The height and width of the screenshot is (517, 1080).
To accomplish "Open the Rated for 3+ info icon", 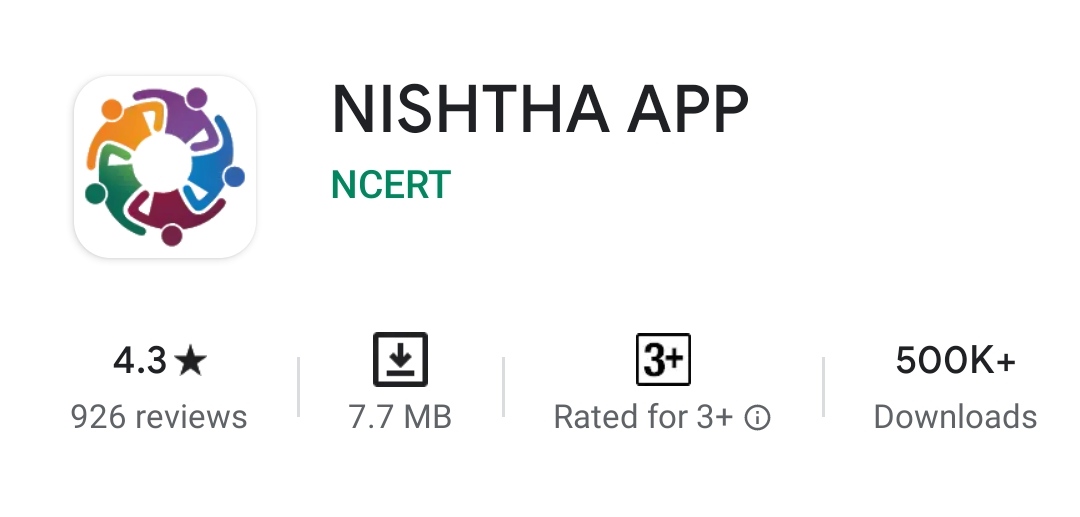I will coord(757,417).
